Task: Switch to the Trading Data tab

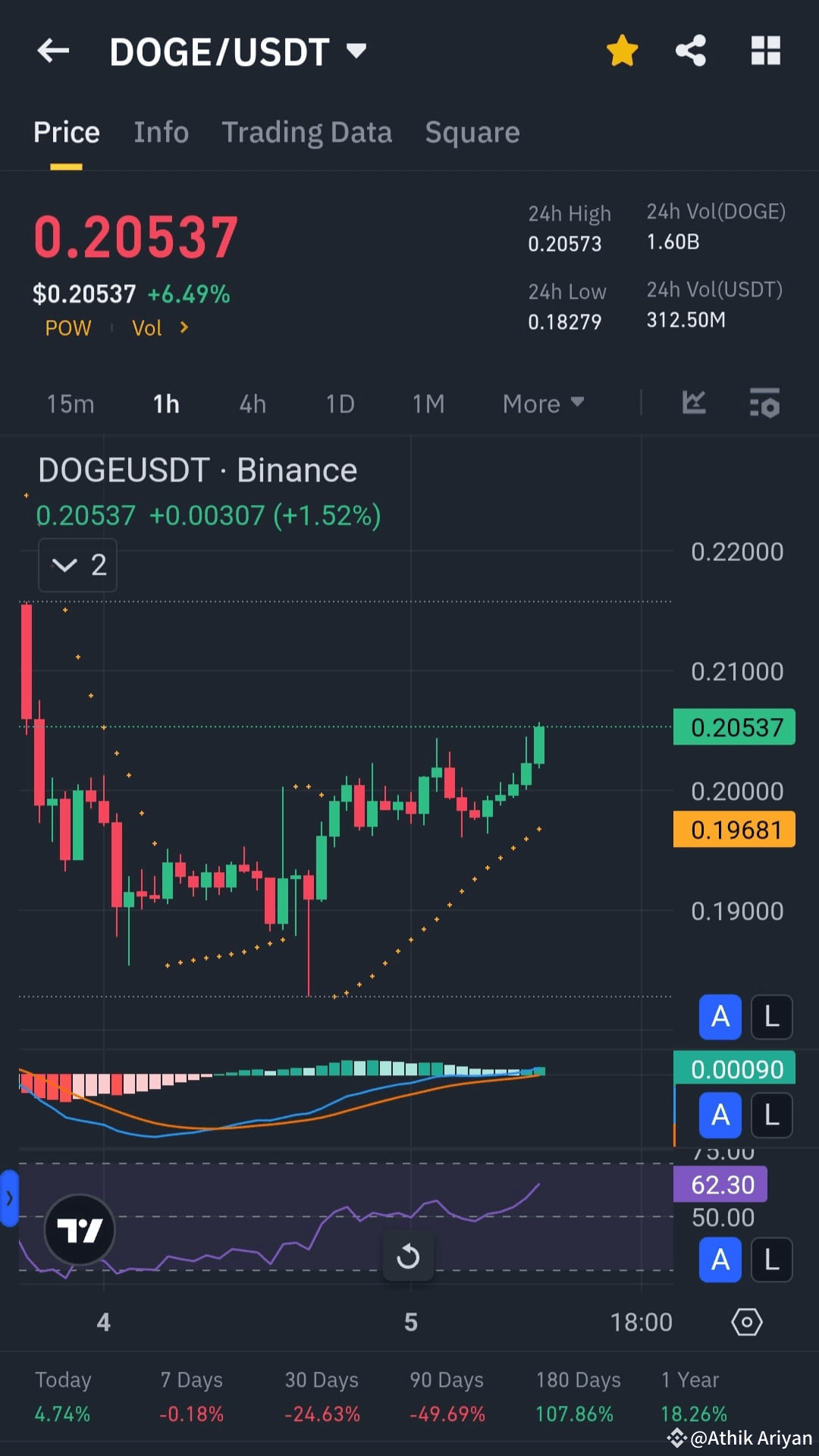Action: [x=307, y=132]
